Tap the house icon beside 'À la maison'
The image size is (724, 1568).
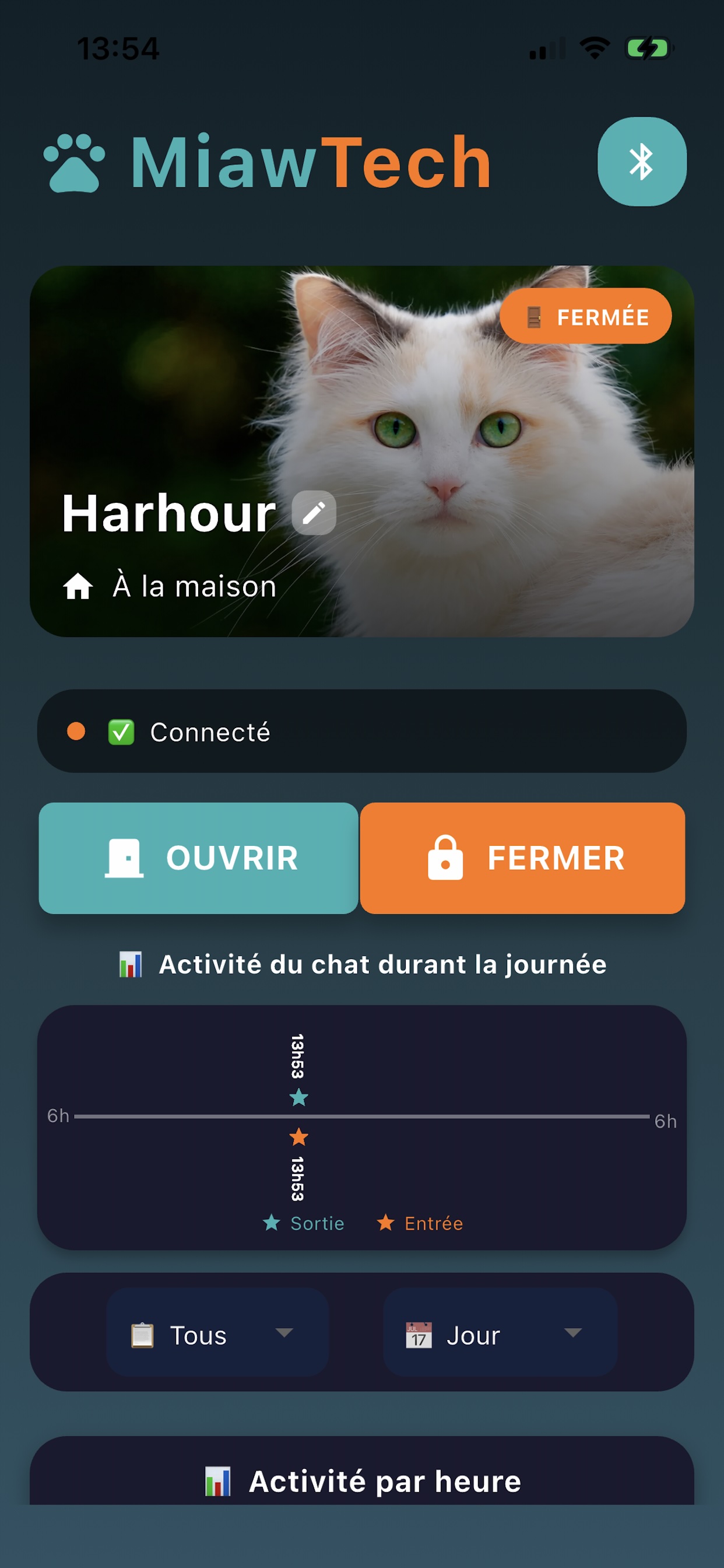click(78, 586)
